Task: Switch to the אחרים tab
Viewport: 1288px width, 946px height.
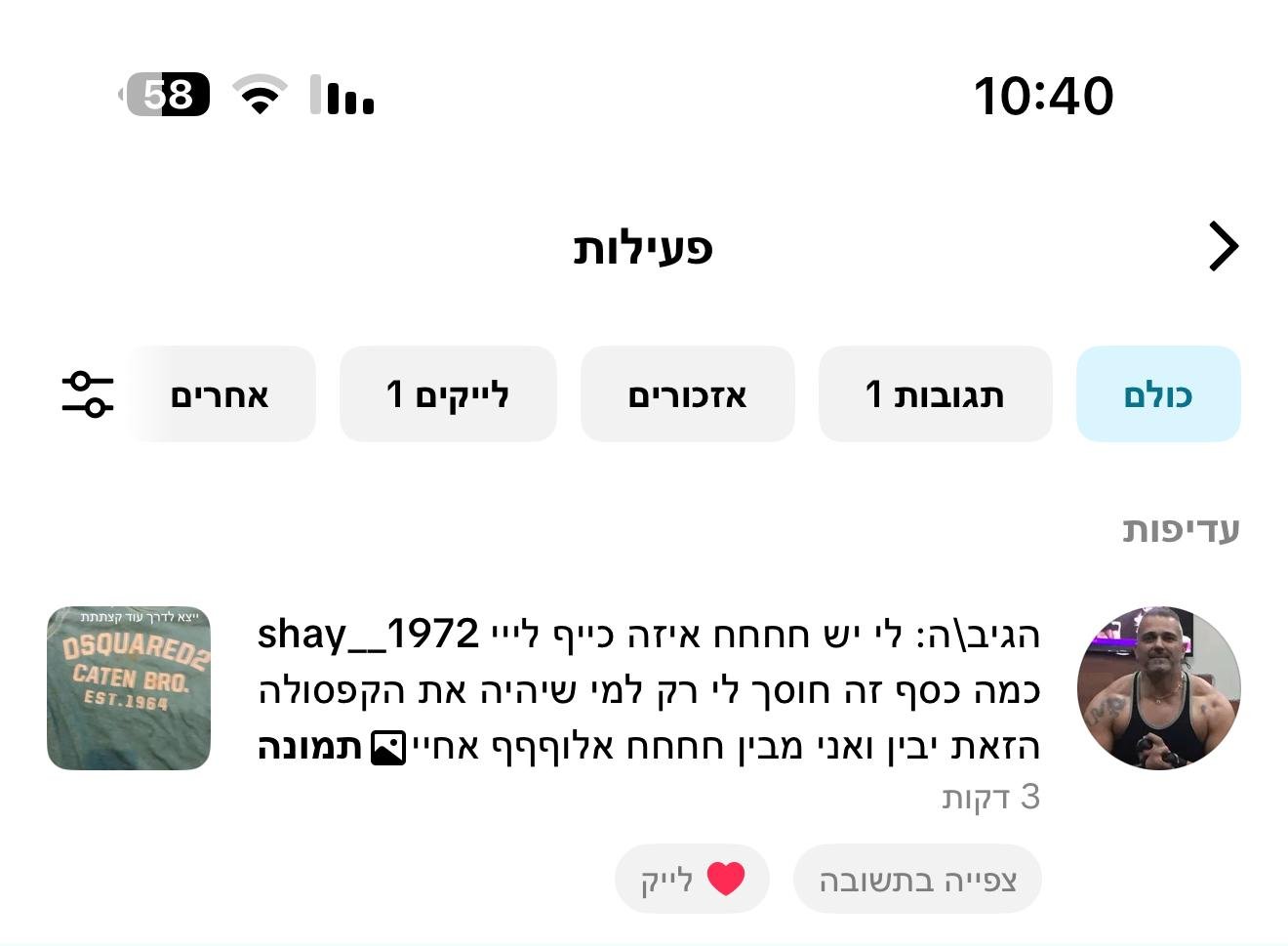Action: tap(221, 394)
